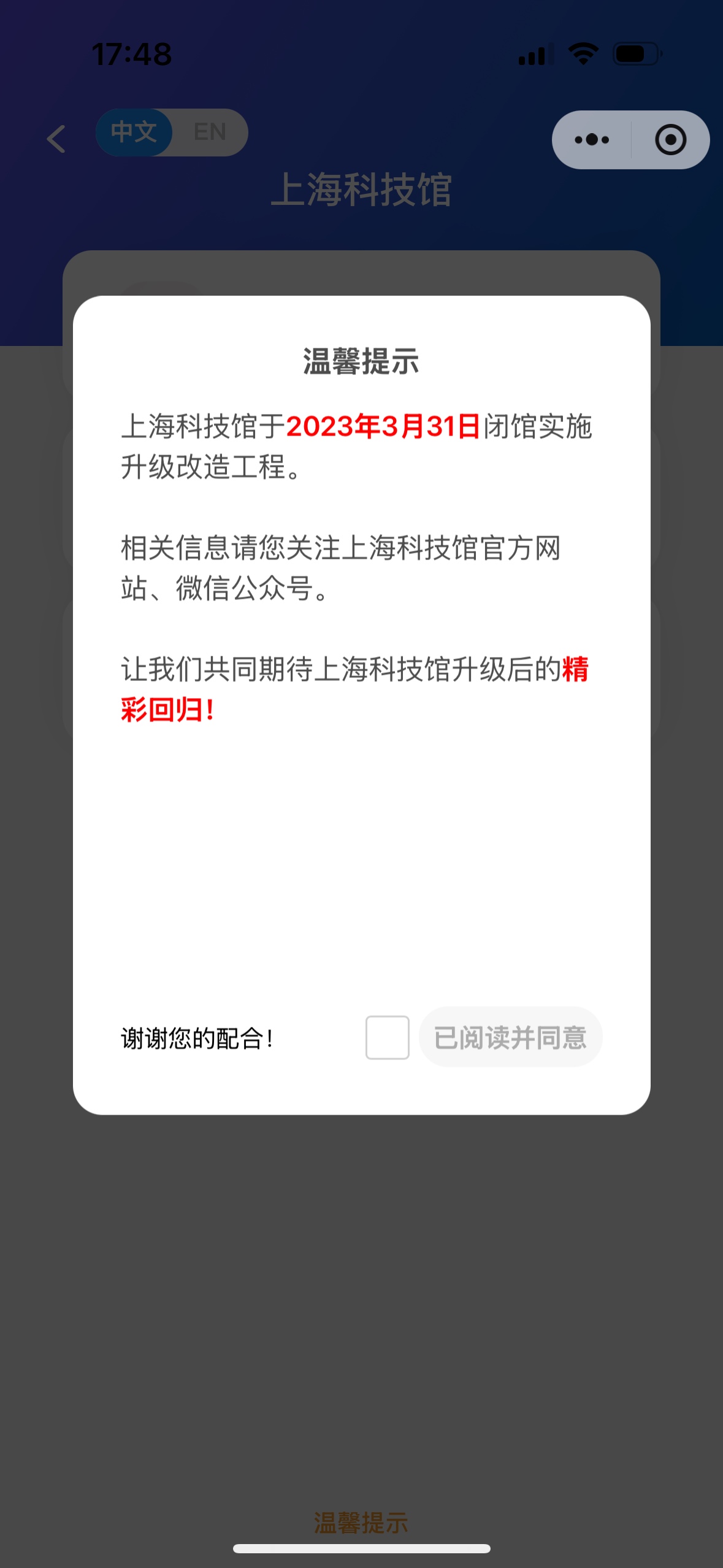Tap the 已阅读并同意 button
The image size is (723, 1568).
point(510,1037)
